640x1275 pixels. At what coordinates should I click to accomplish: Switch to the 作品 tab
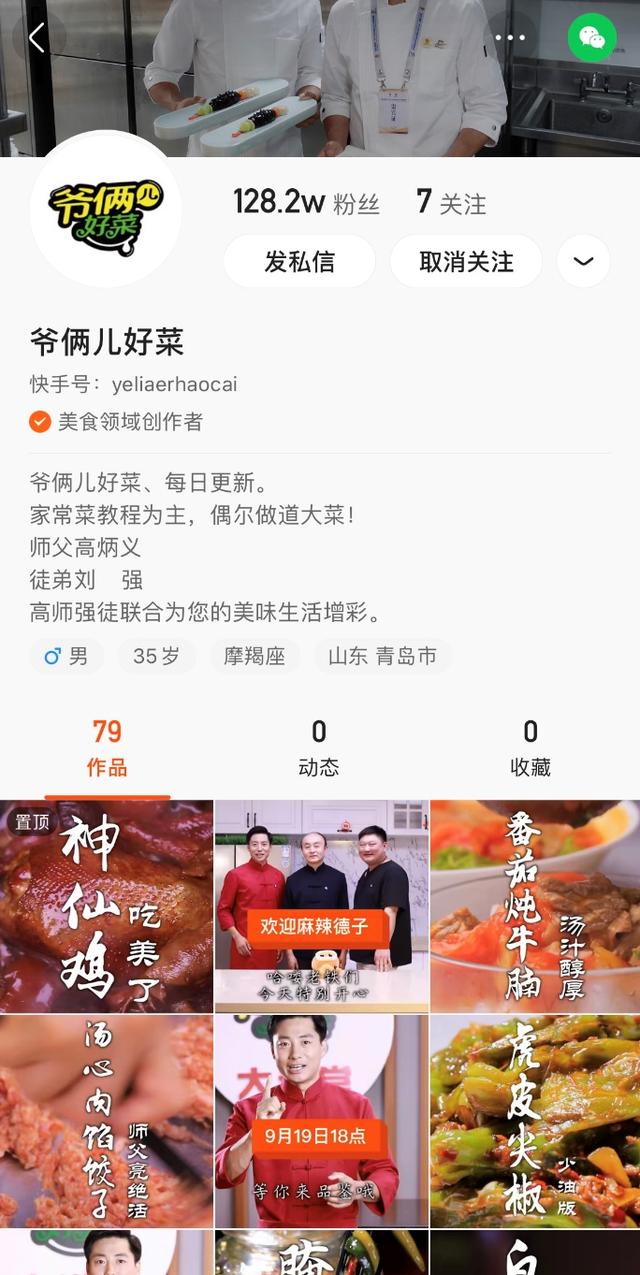tap(107, 748)
